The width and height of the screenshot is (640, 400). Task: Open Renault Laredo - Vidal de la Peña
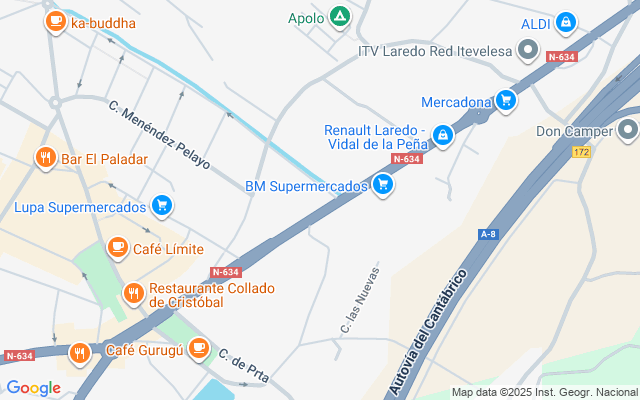coord(442,137)
